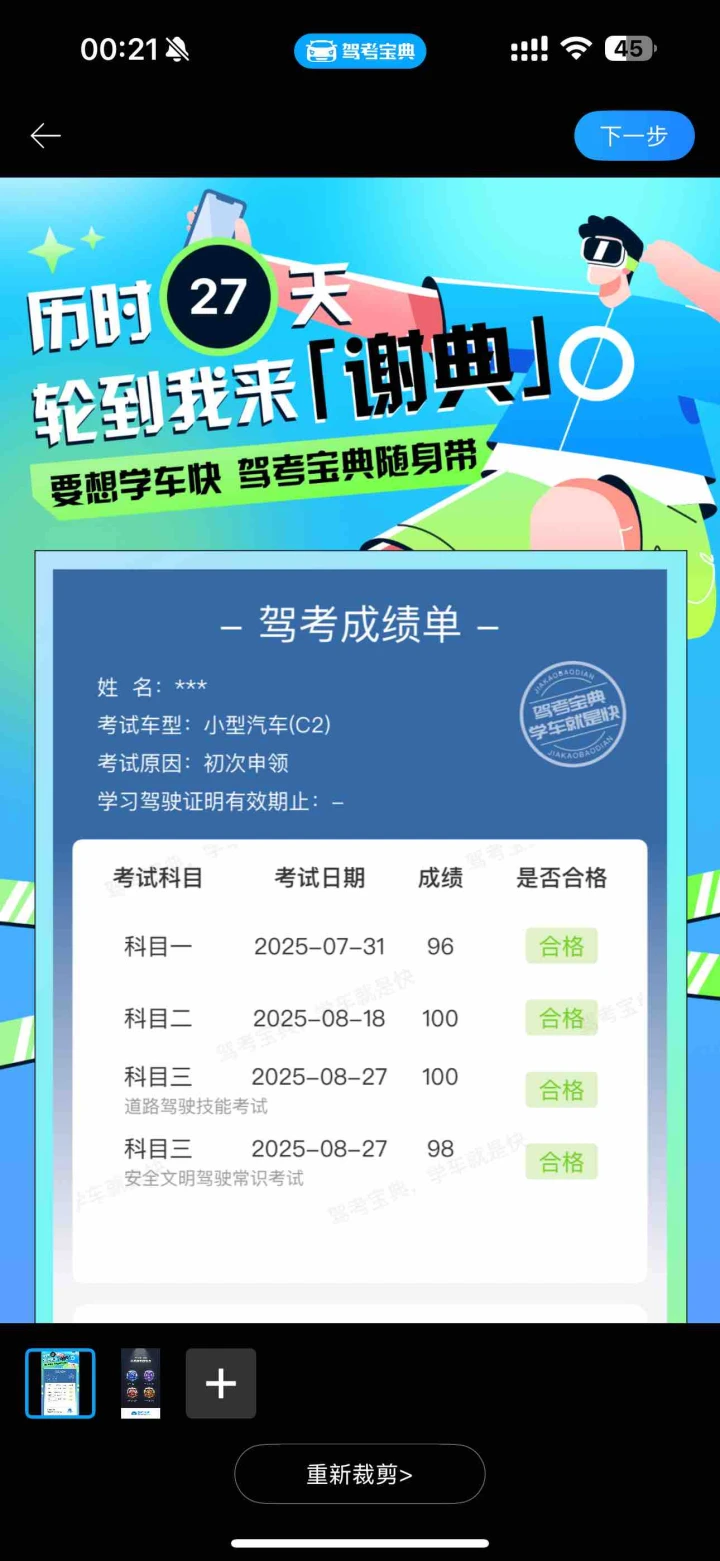Add another image with the plus button

click(221, 1383)
